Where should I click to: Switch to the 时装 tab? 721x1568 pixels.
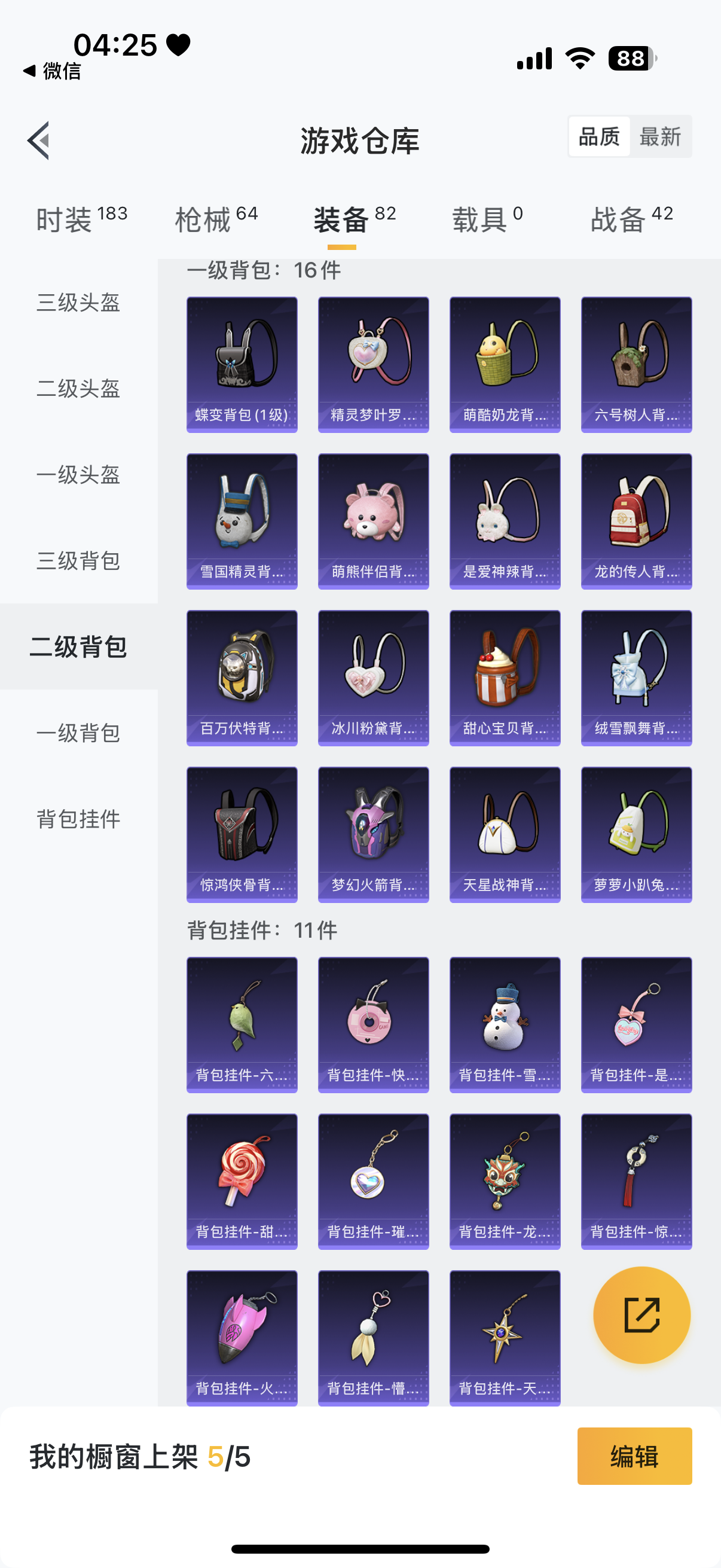[81, 219]
